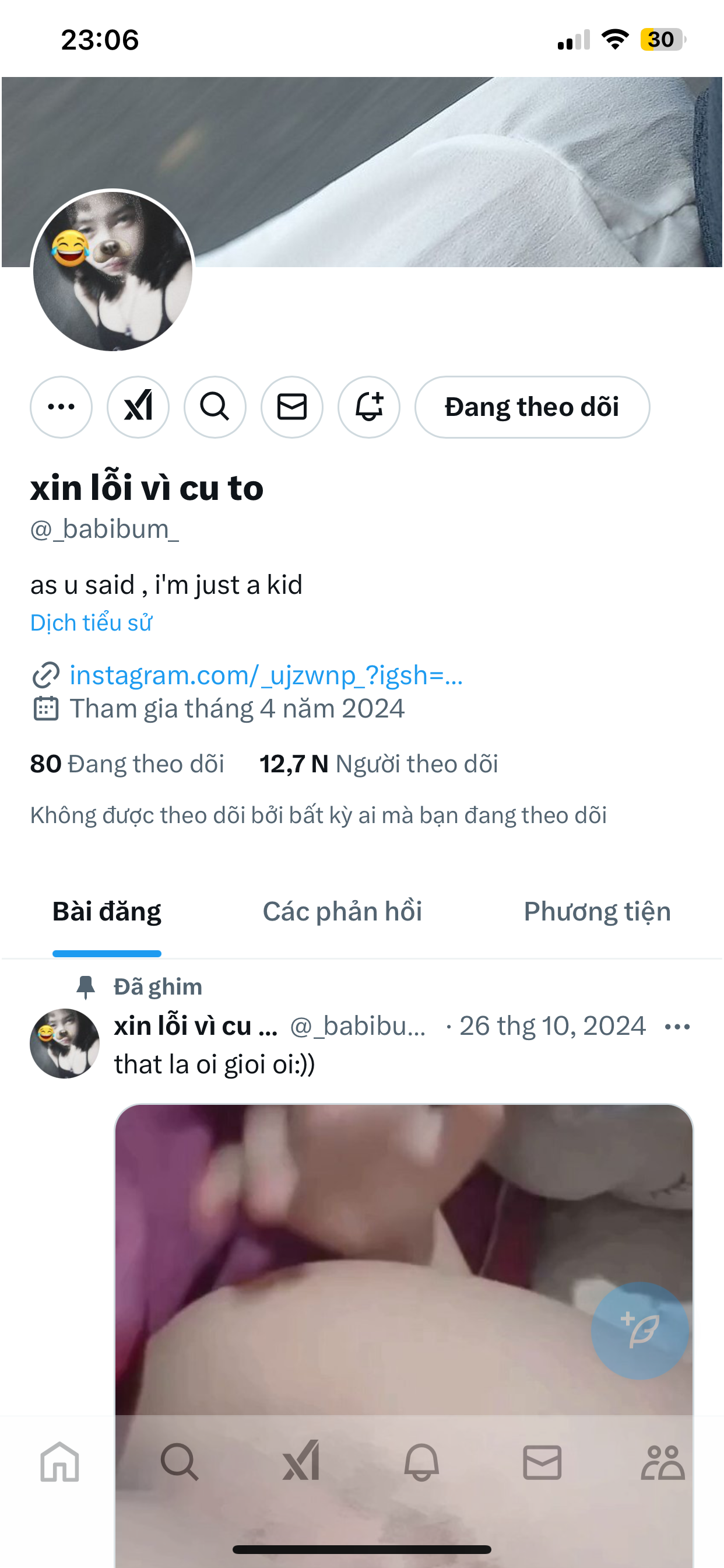Screen dimensions: 724x1568
Task: Open Messages in the bottom navigation
Action: click(542, 1461)
